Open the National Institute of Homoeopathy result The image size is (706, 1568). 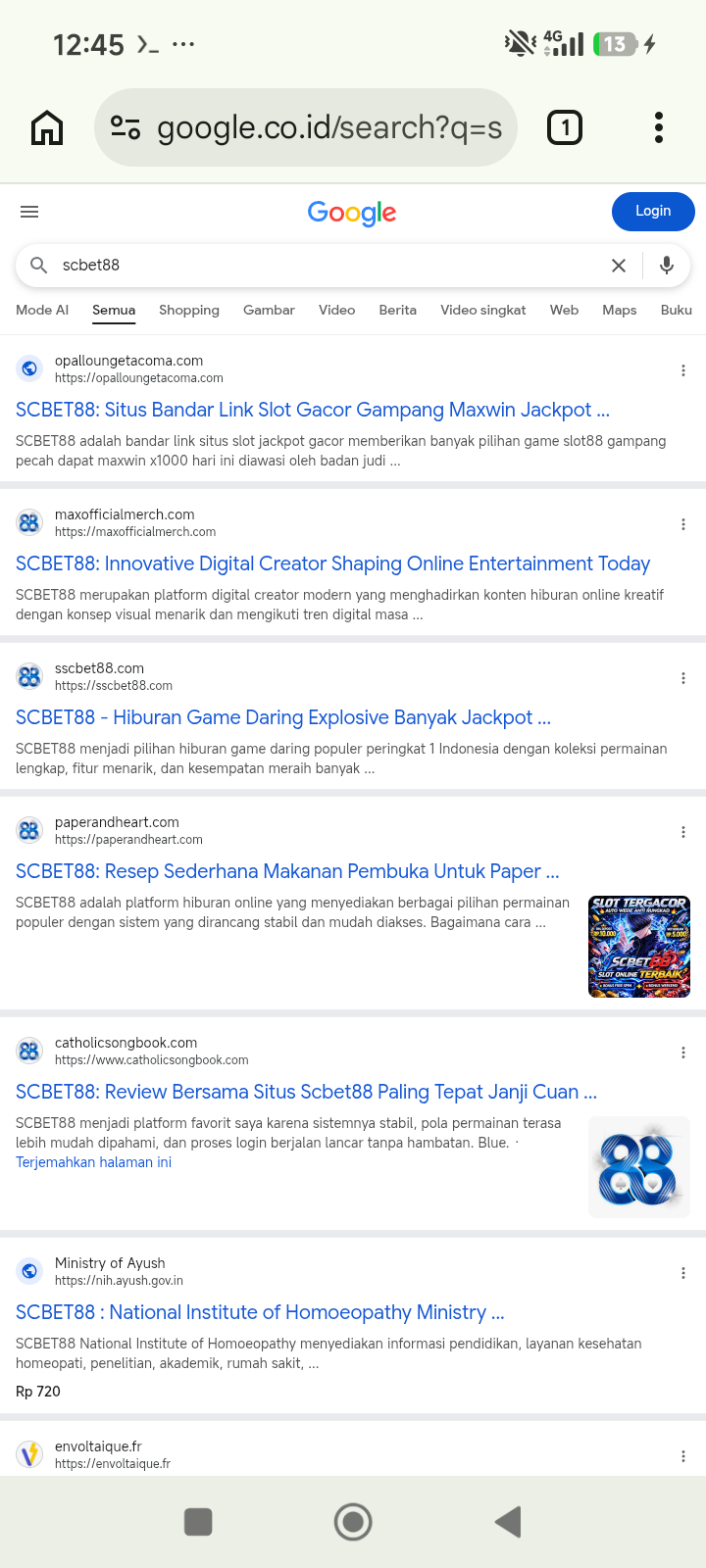pyautogui.click(x=260, y=1312)
